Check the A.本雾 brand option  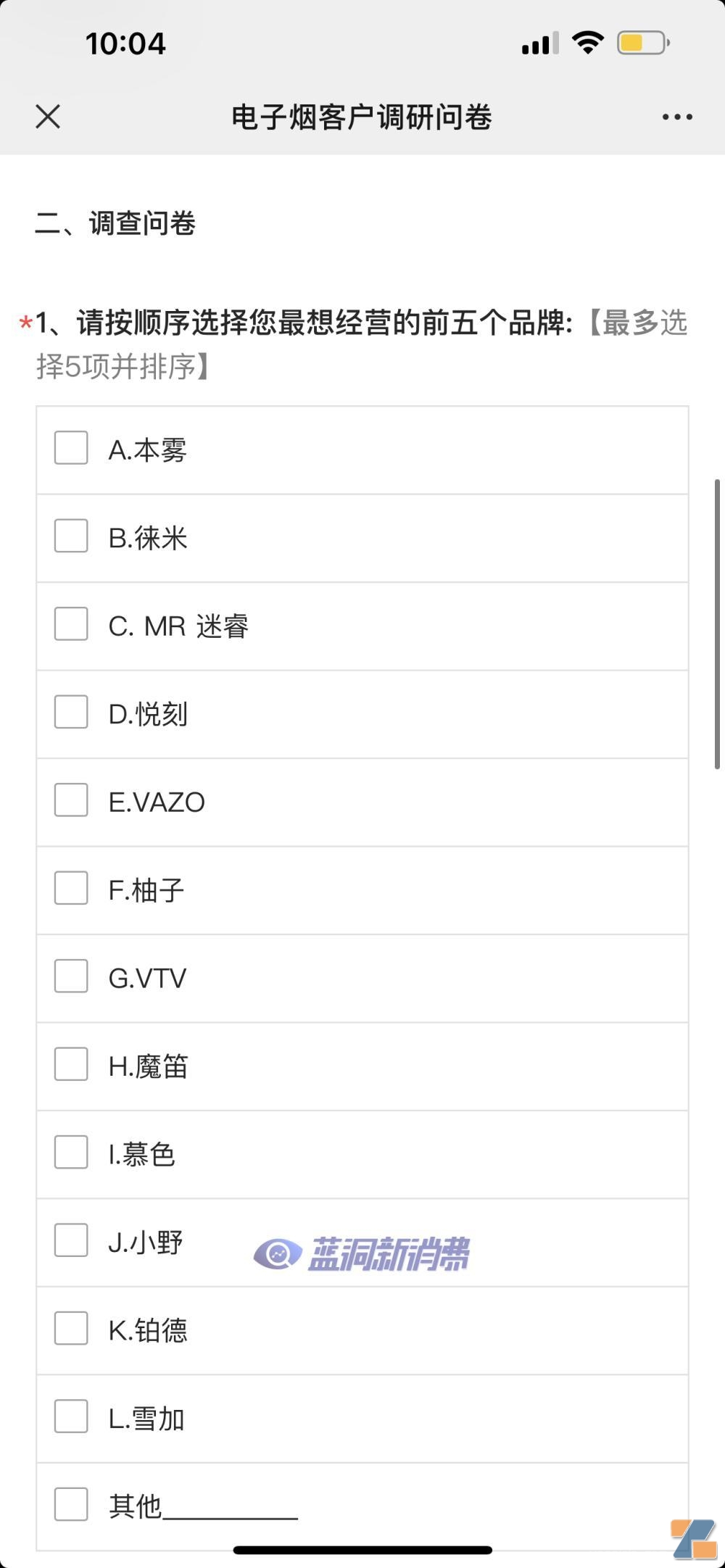[70, 448]
